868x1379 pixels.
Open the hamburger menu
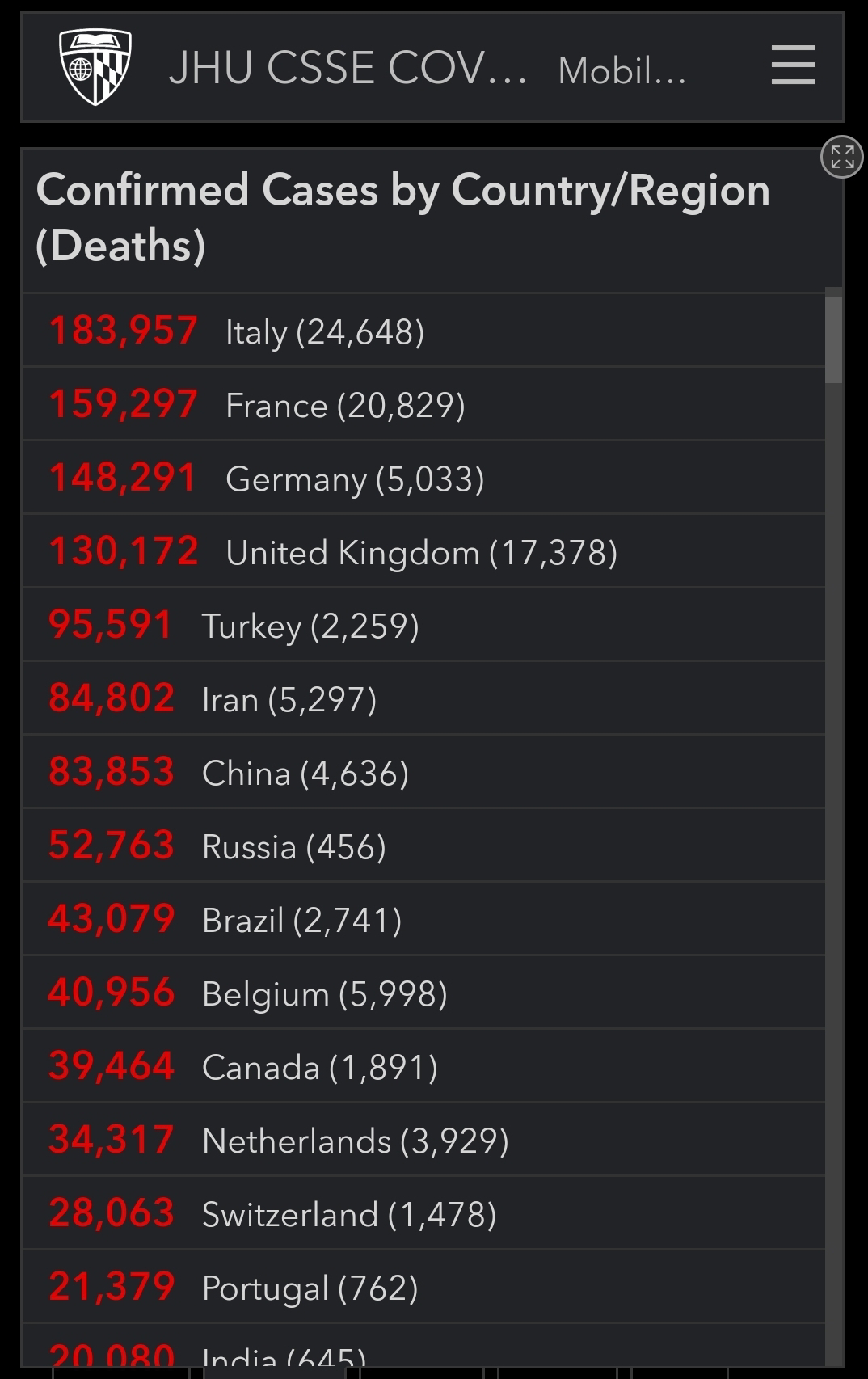coord(793,65)
